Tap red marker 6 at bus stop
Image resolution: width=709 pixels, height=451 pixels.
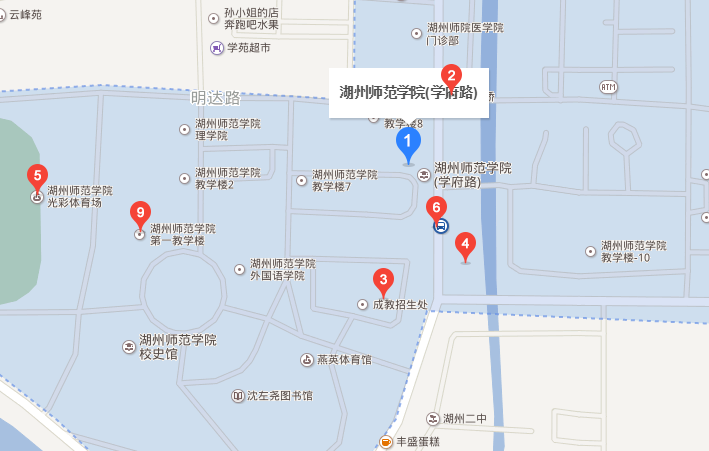[x=436, y=208]
